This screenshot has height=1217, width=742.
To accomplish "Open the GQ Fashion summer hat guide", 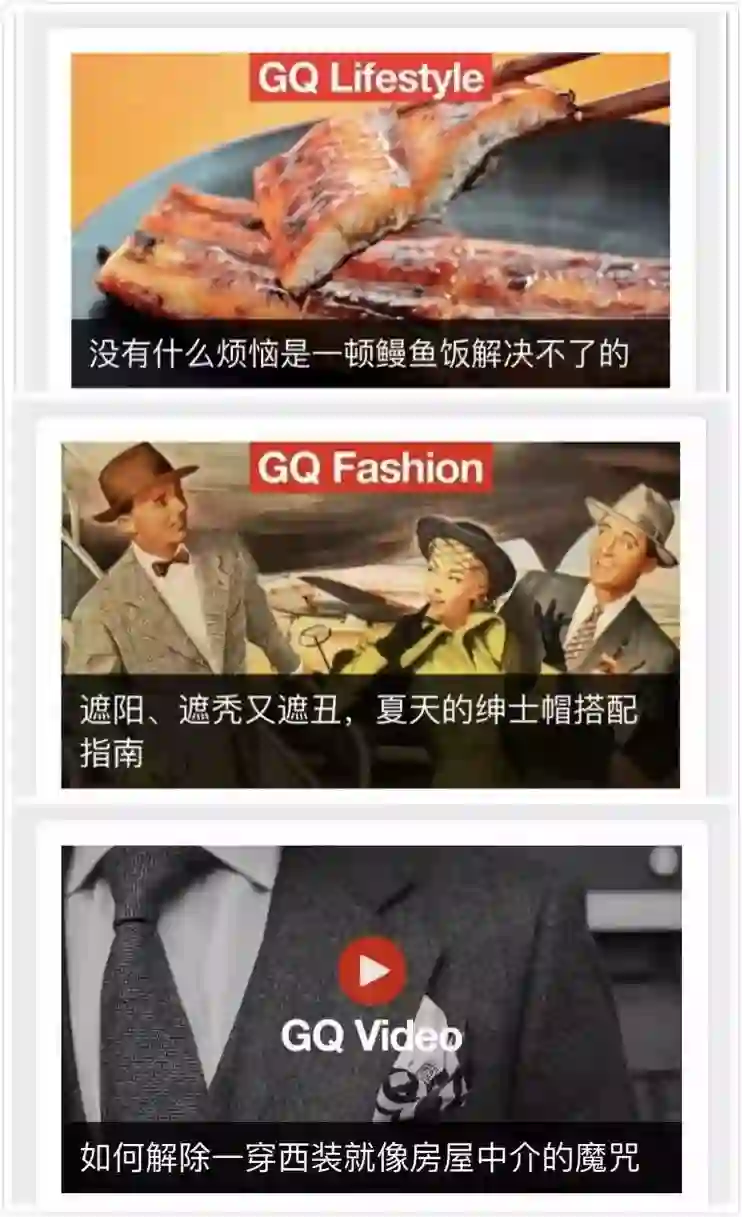I will coord(370,614).
